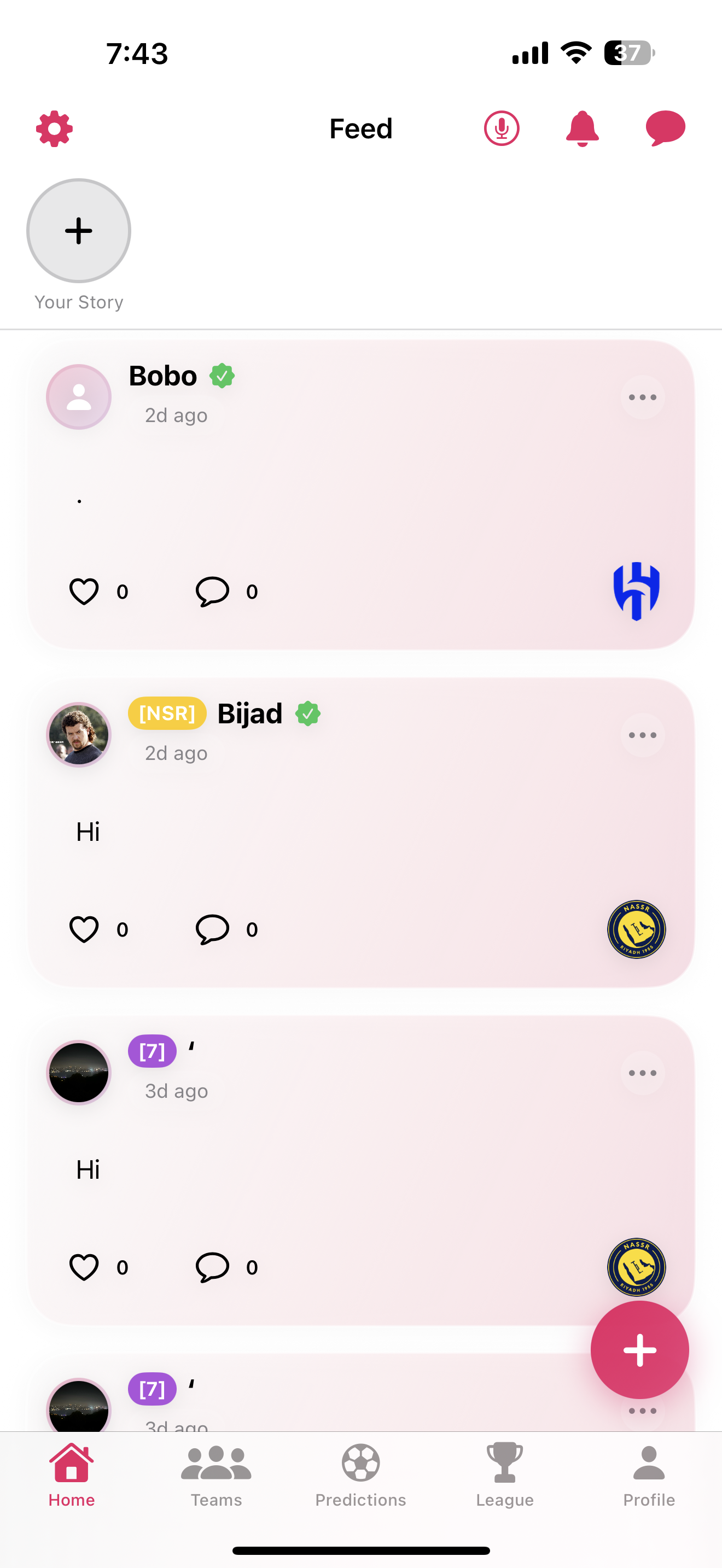Switch to the Teams tab
The height and width of the screenshot is (1568, 722).
coord(216,1475)
